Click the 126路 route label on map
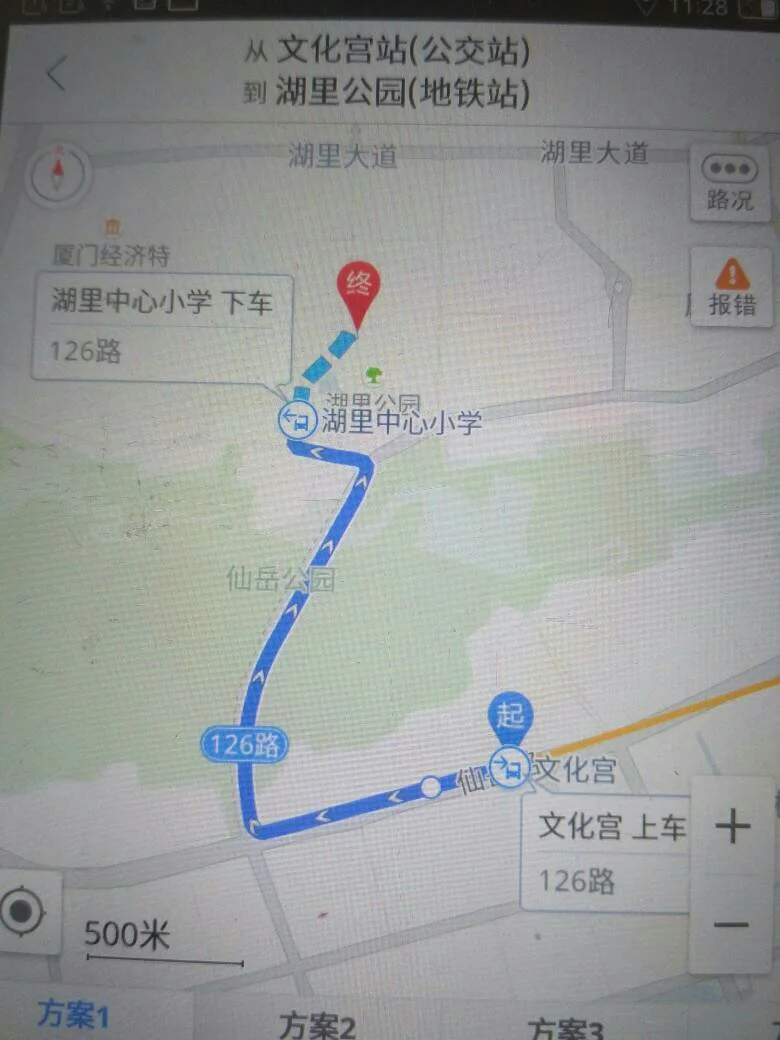Viewport: 780px width, 1040px height. (x=245, y=743)
